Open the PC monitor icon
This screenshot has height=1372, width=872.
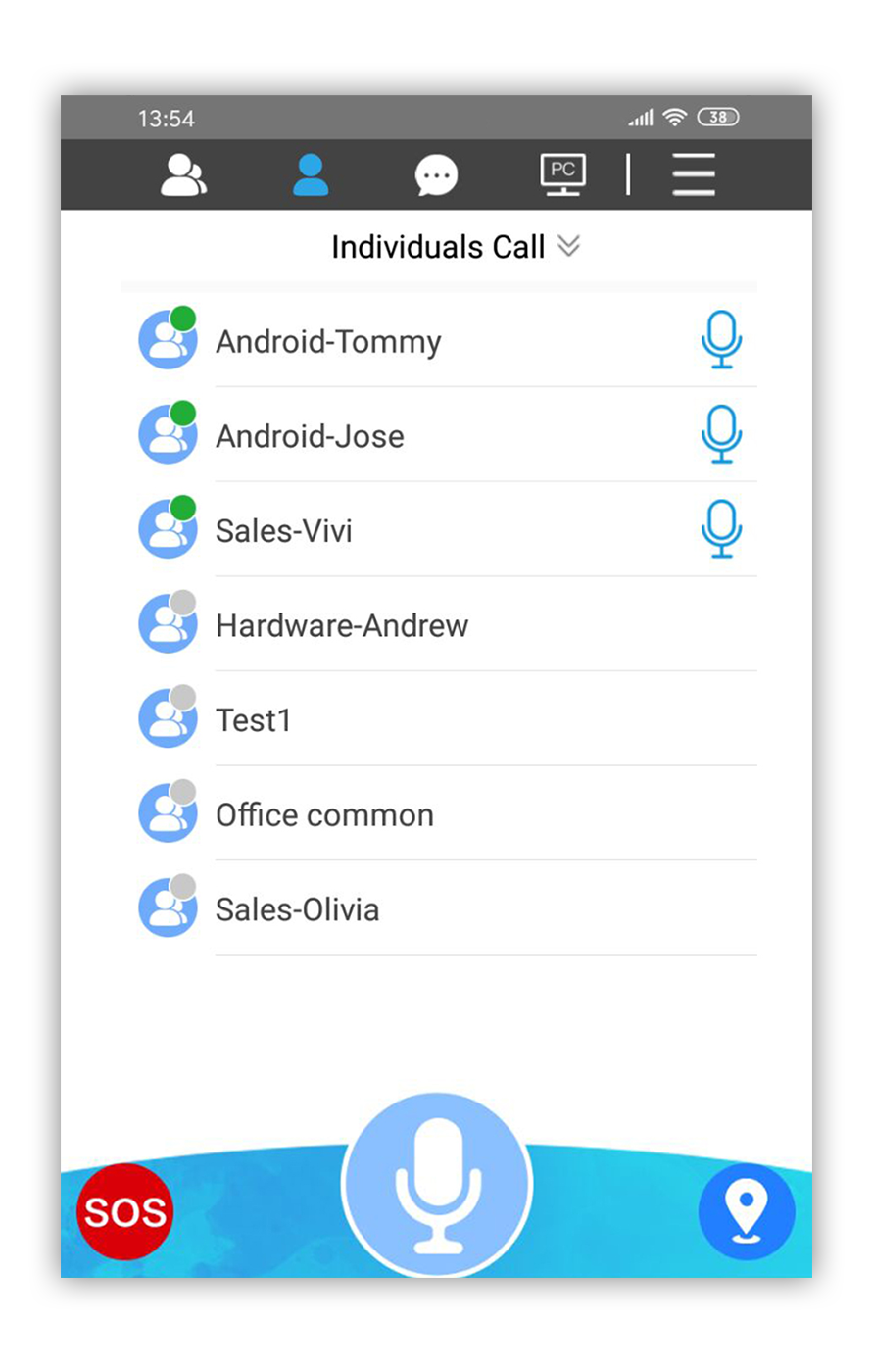pyautogui.click(x=562, y=175)
